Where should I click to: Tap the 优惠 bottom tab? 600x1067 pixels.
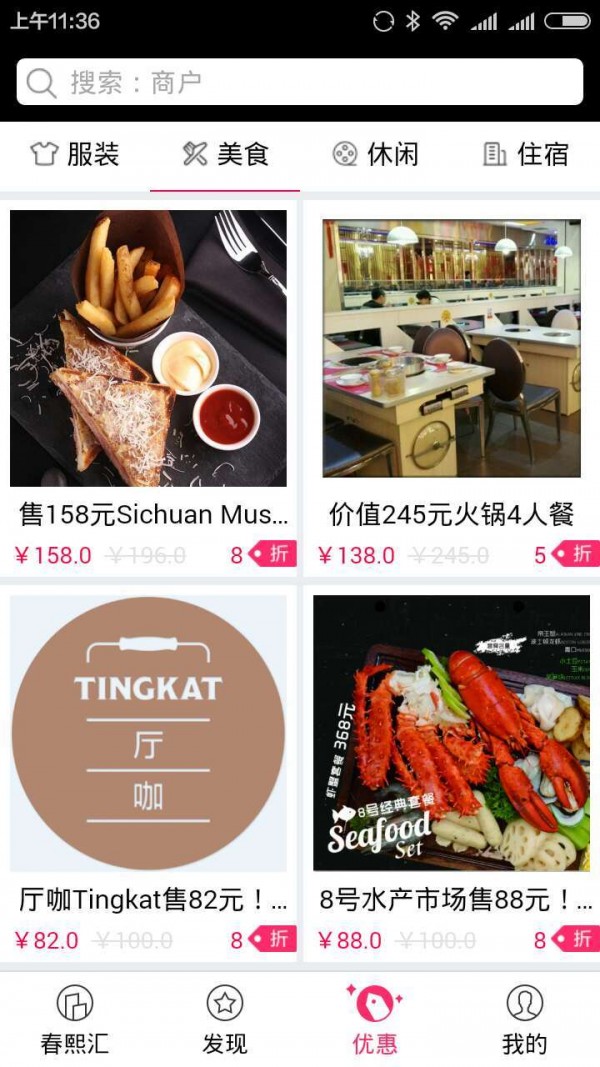click(375, 1019)
